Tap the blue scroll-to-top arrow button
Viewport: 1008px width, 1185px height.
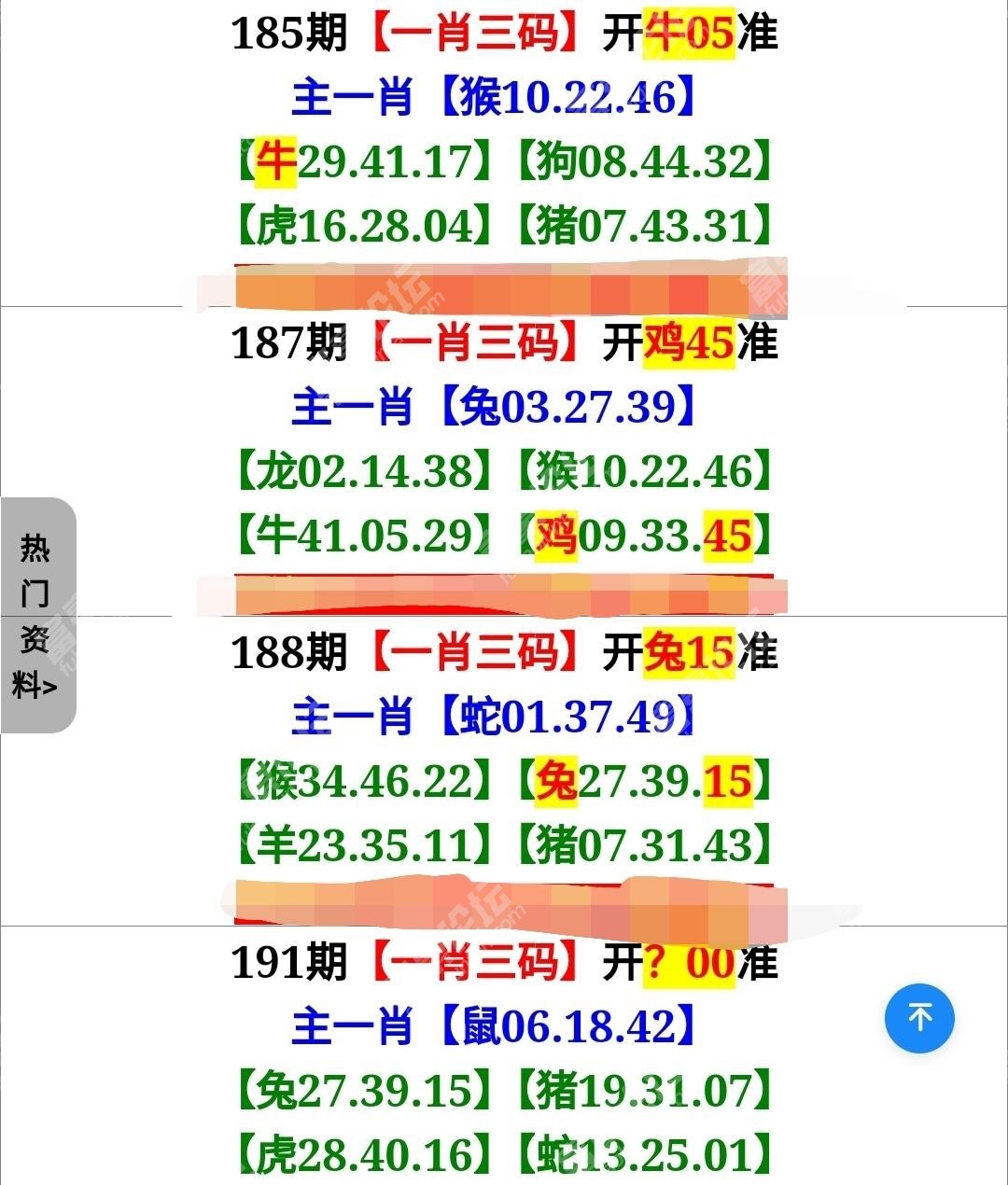pos(919,1018)
